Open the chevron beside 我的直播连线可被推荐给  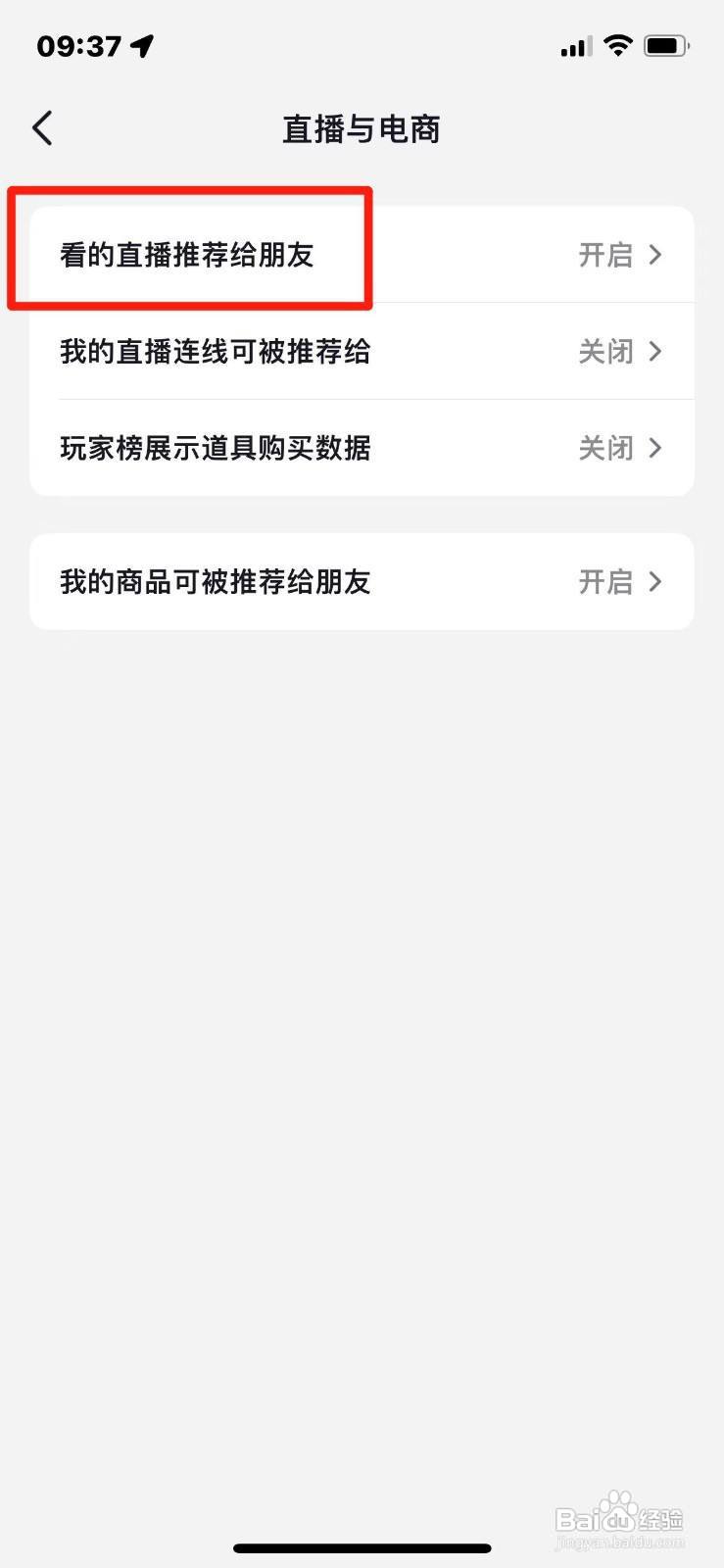point(654,351)
